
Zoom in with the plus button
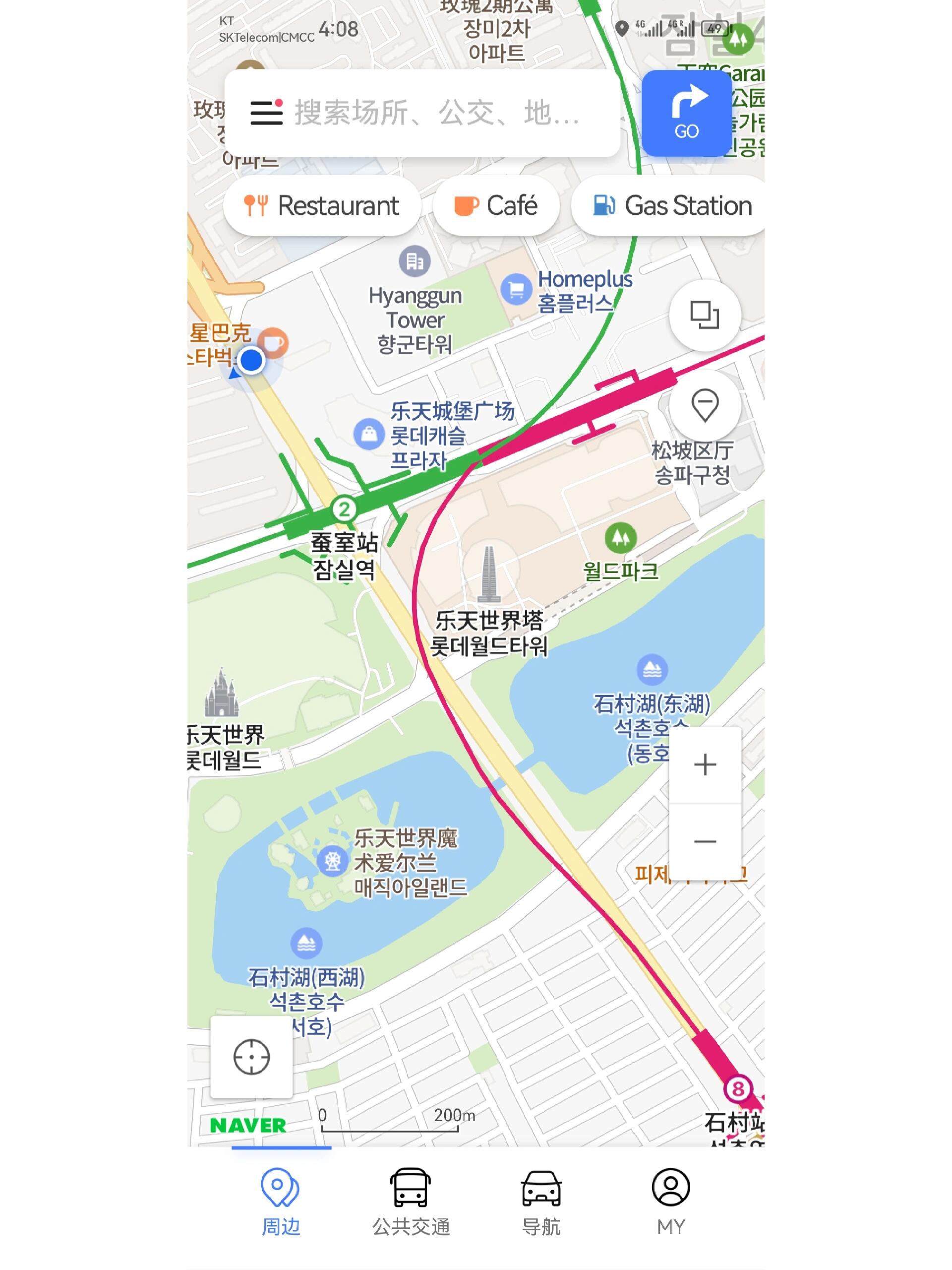[x=705, y=765]
